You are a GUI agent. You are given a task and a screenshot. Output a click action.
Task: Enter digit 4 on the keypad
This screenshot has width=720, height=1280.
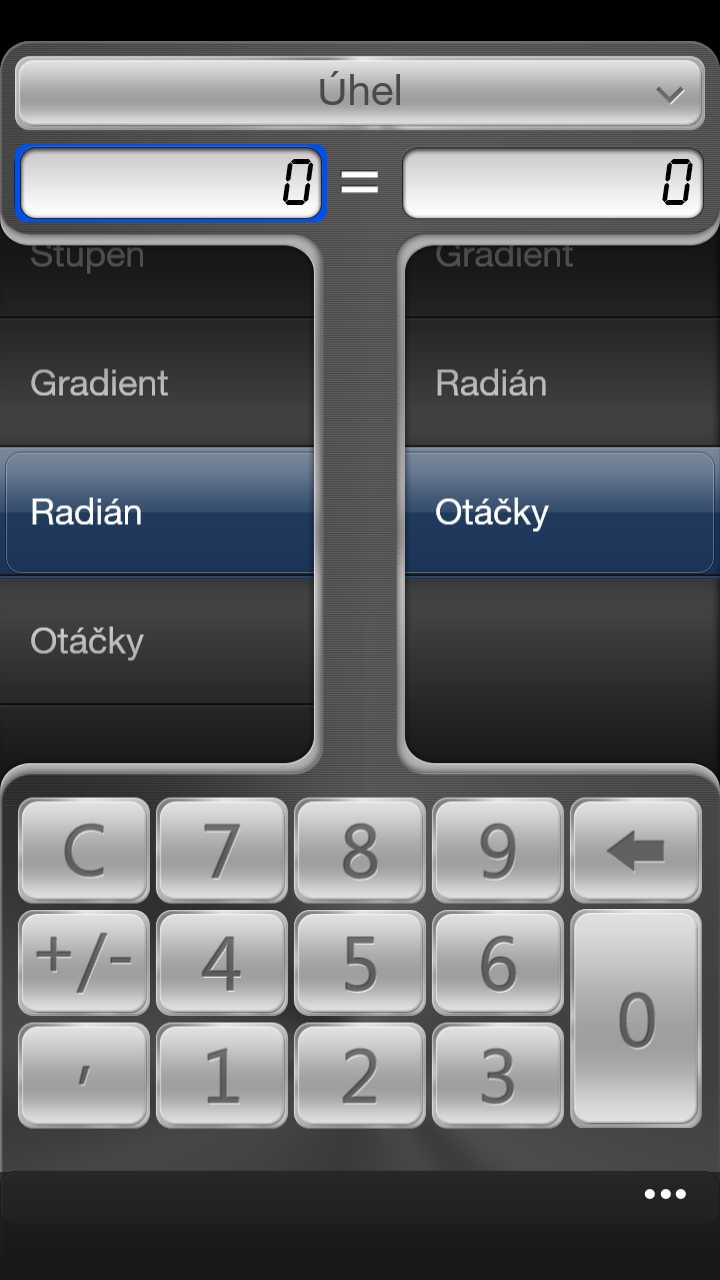point(222,962)
